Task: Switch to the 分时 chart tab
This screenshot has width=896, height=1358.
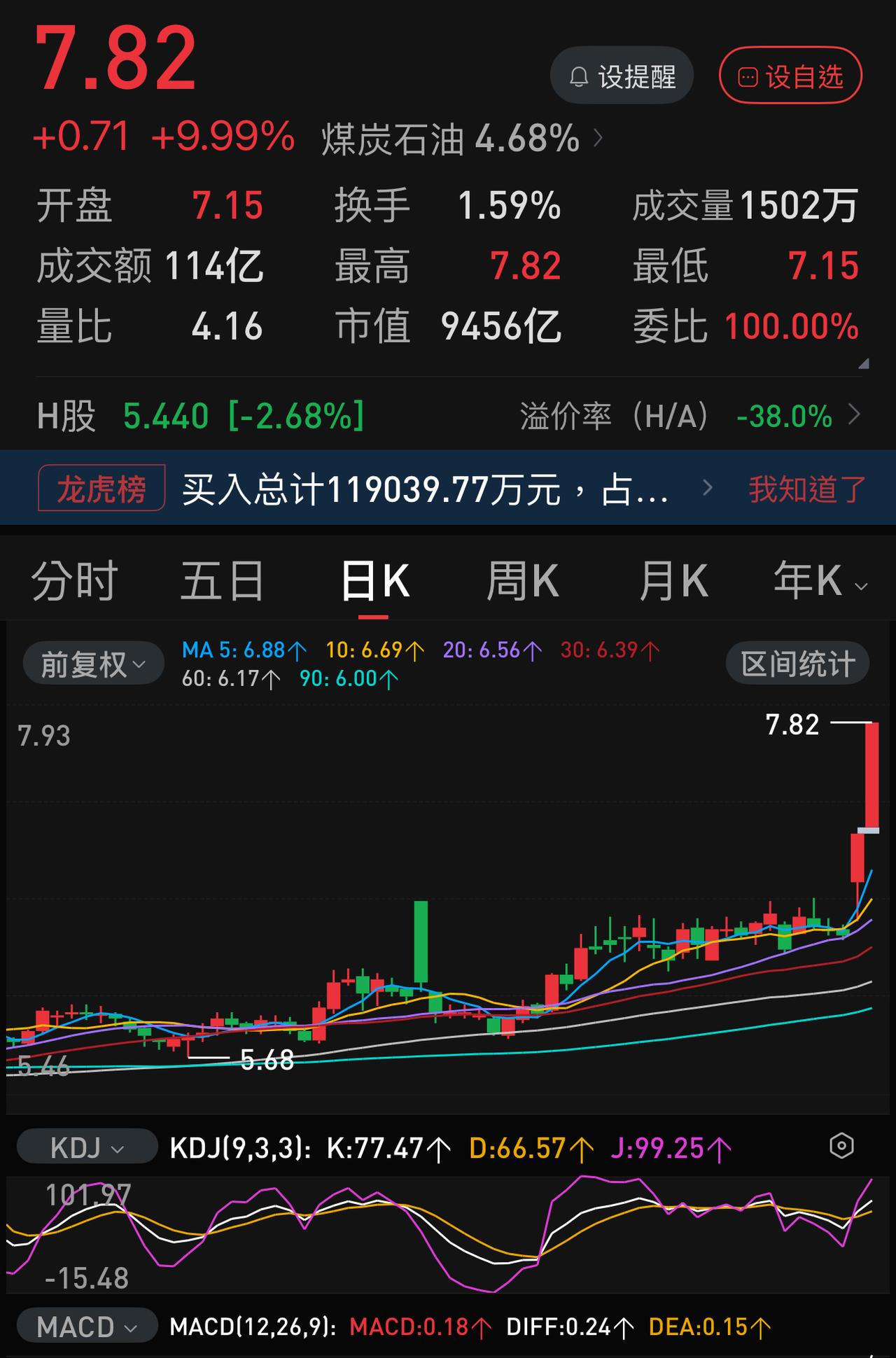Action: pyautogui.click(x=73, y=580)
